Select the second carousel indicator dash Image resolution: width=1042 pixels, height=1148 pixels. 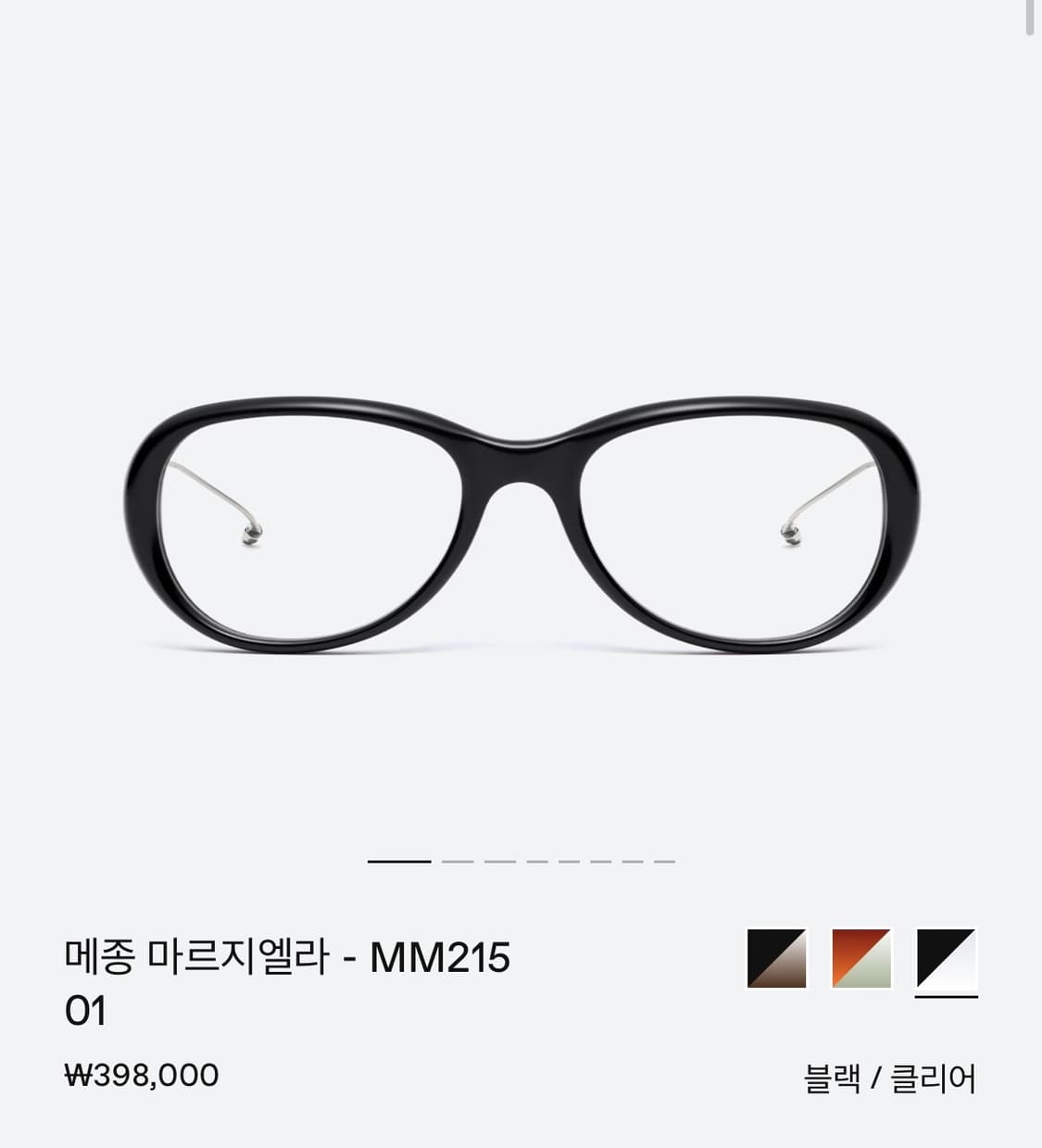coord(458,862)
